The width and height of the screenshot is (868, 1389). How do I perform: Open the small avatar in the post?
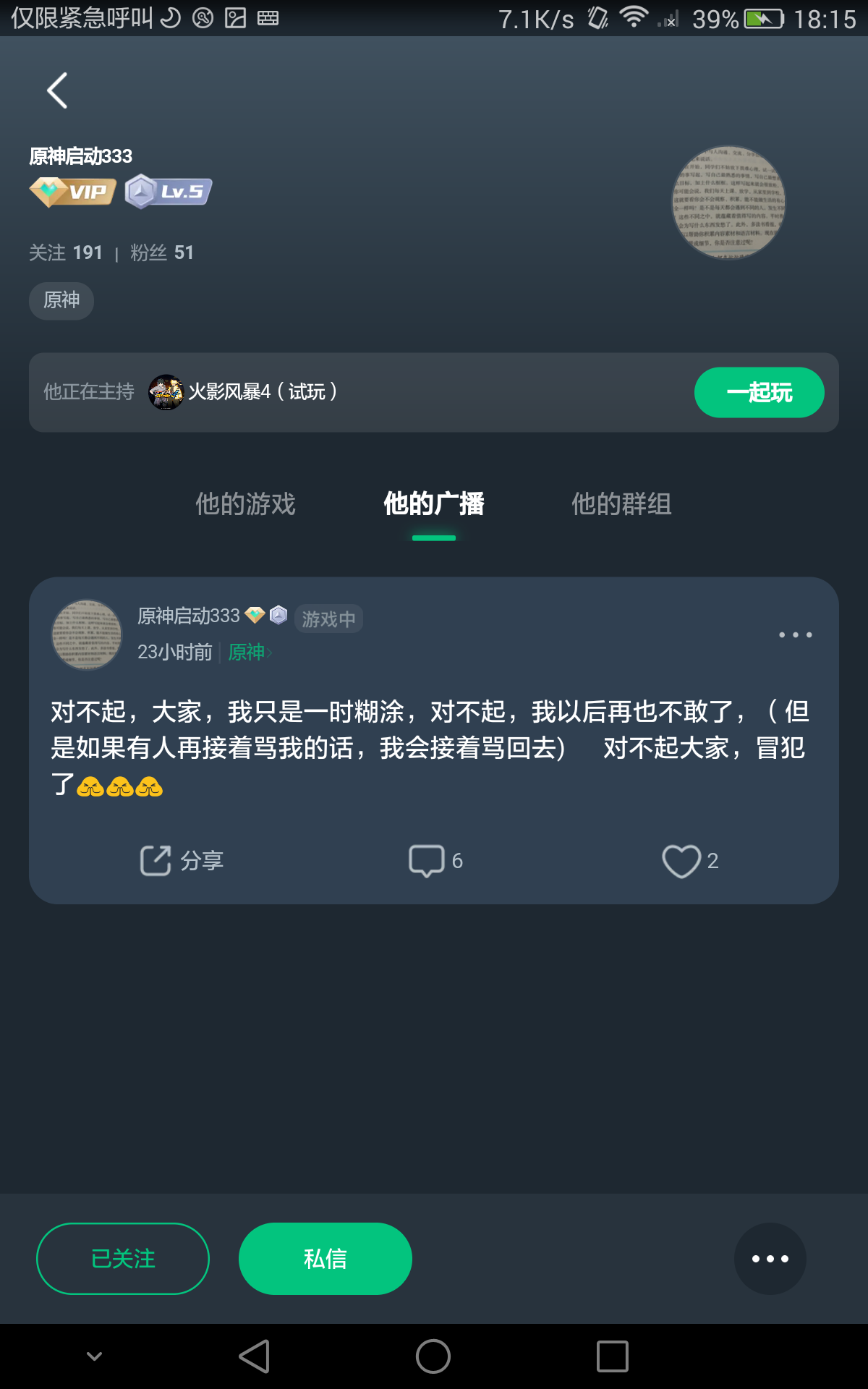coord(87,634)
